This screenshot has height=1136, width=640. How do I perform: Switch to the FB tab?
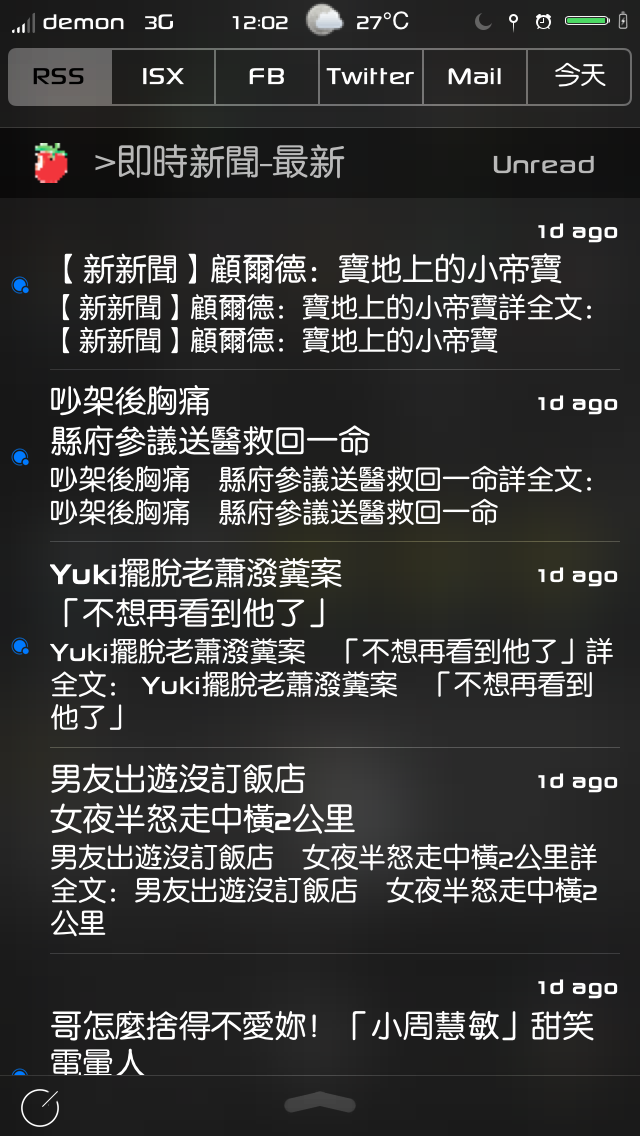(267, 77)
